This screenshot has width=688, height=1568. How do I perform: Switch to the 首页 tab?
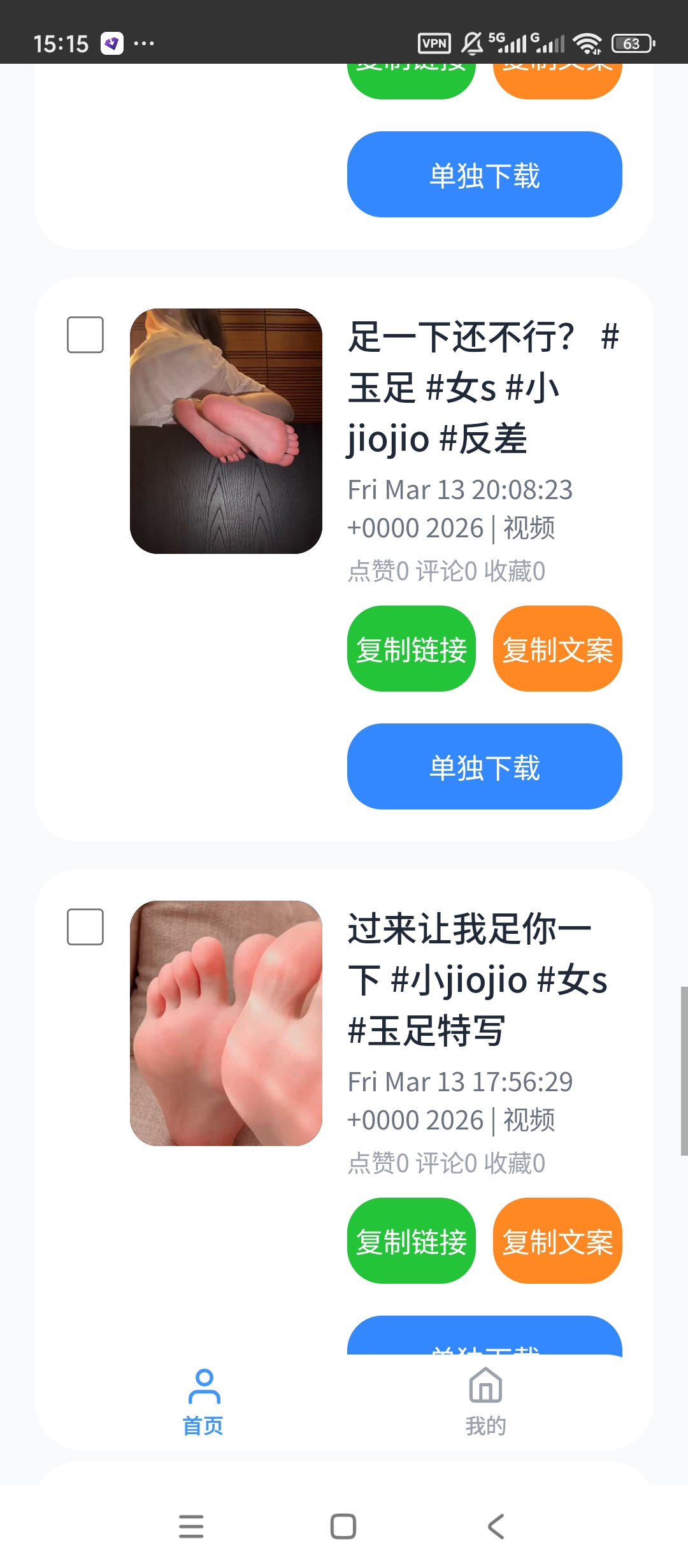[203, 1402]
